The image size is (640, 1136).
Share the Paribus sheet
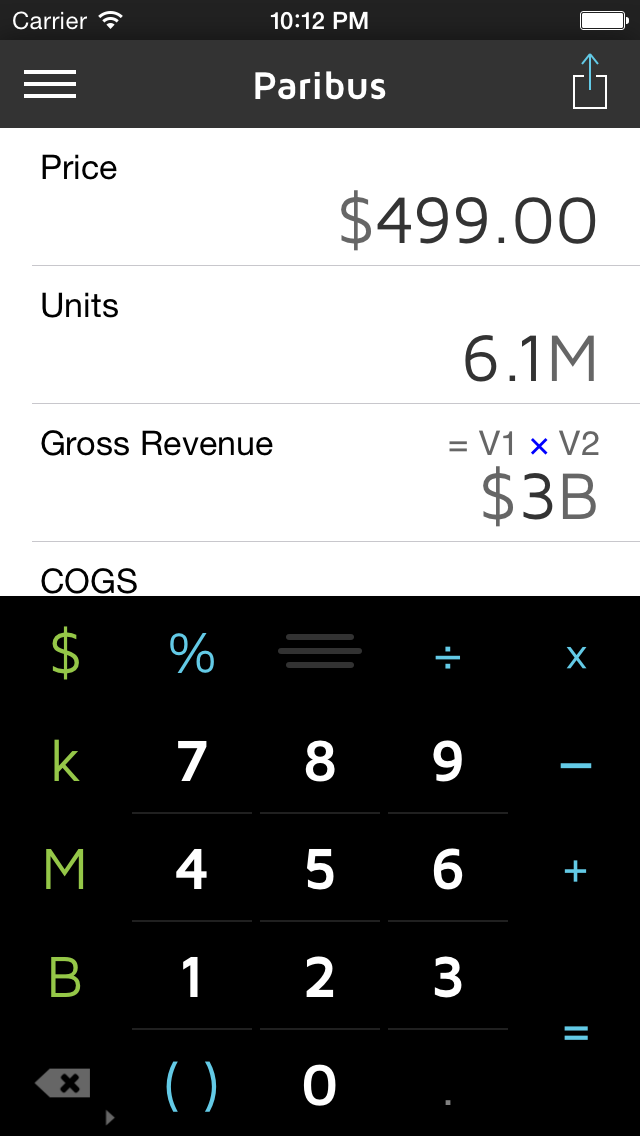[x=590, y=82]
